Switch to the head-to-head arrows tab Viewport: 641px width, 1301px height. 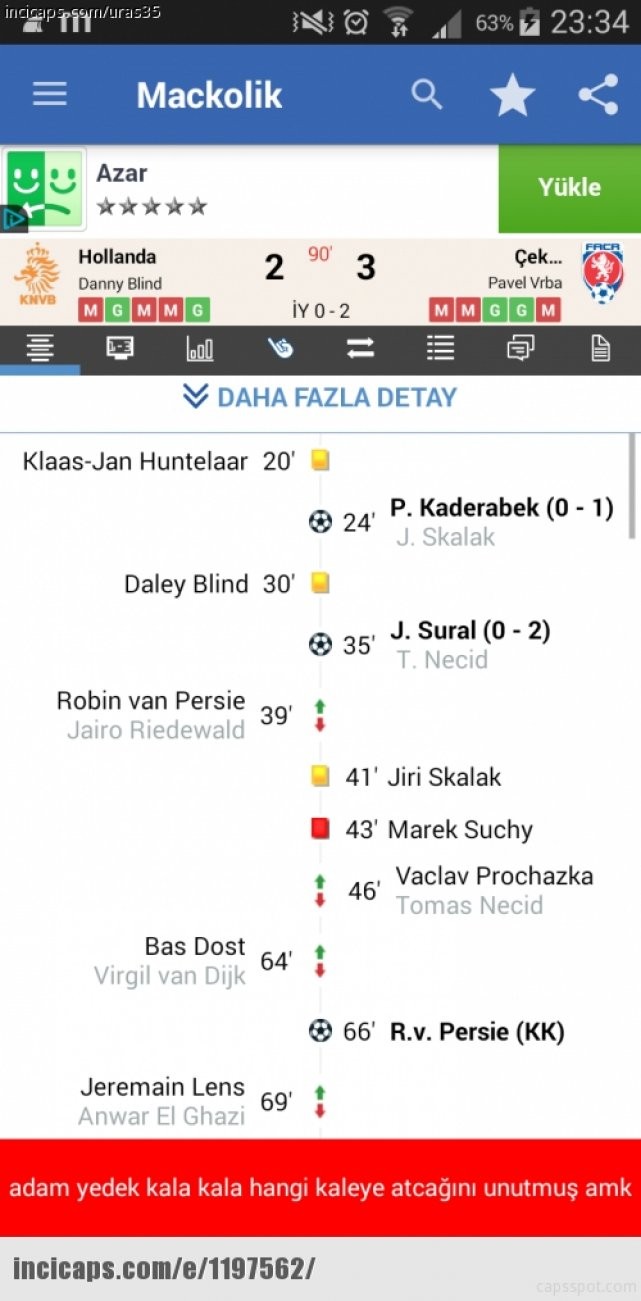(360, 348)
